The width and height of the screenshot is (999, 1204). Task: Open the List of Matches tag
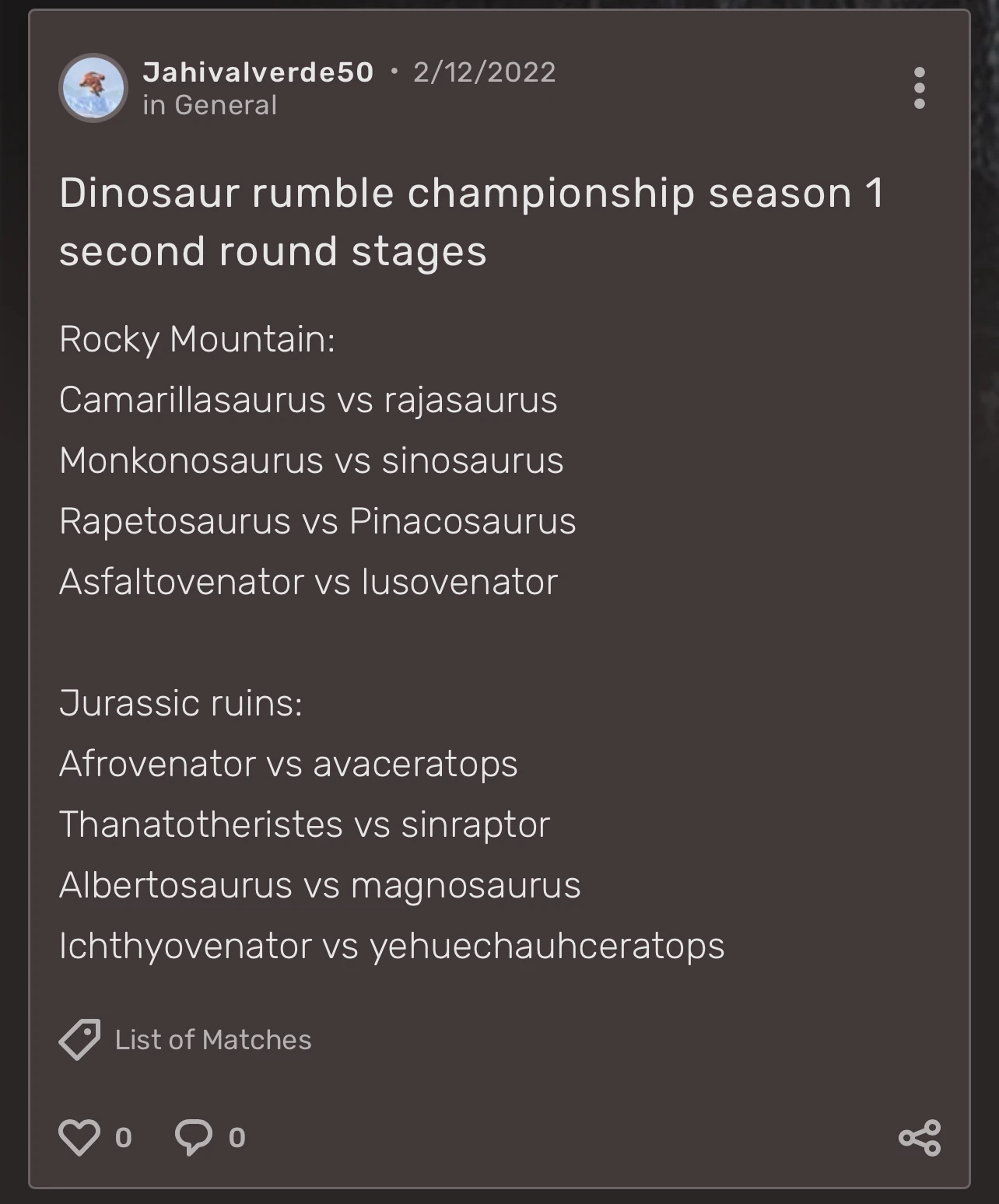click(212, 1038)
